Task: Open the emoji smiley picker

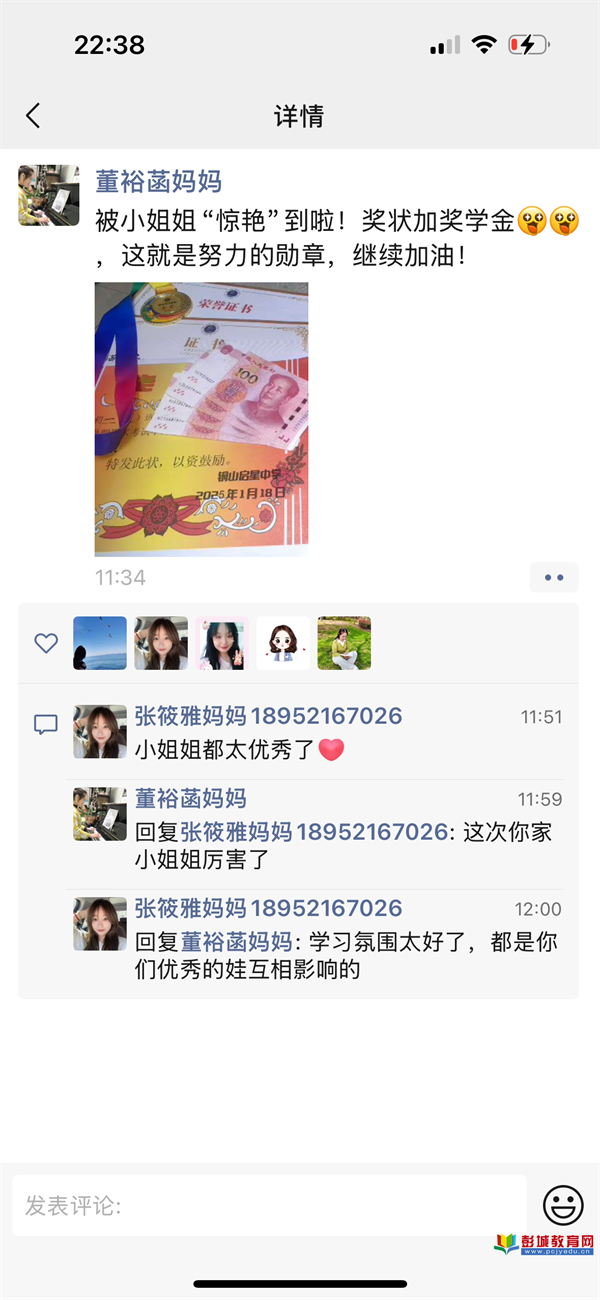Action: [563, 1205]
